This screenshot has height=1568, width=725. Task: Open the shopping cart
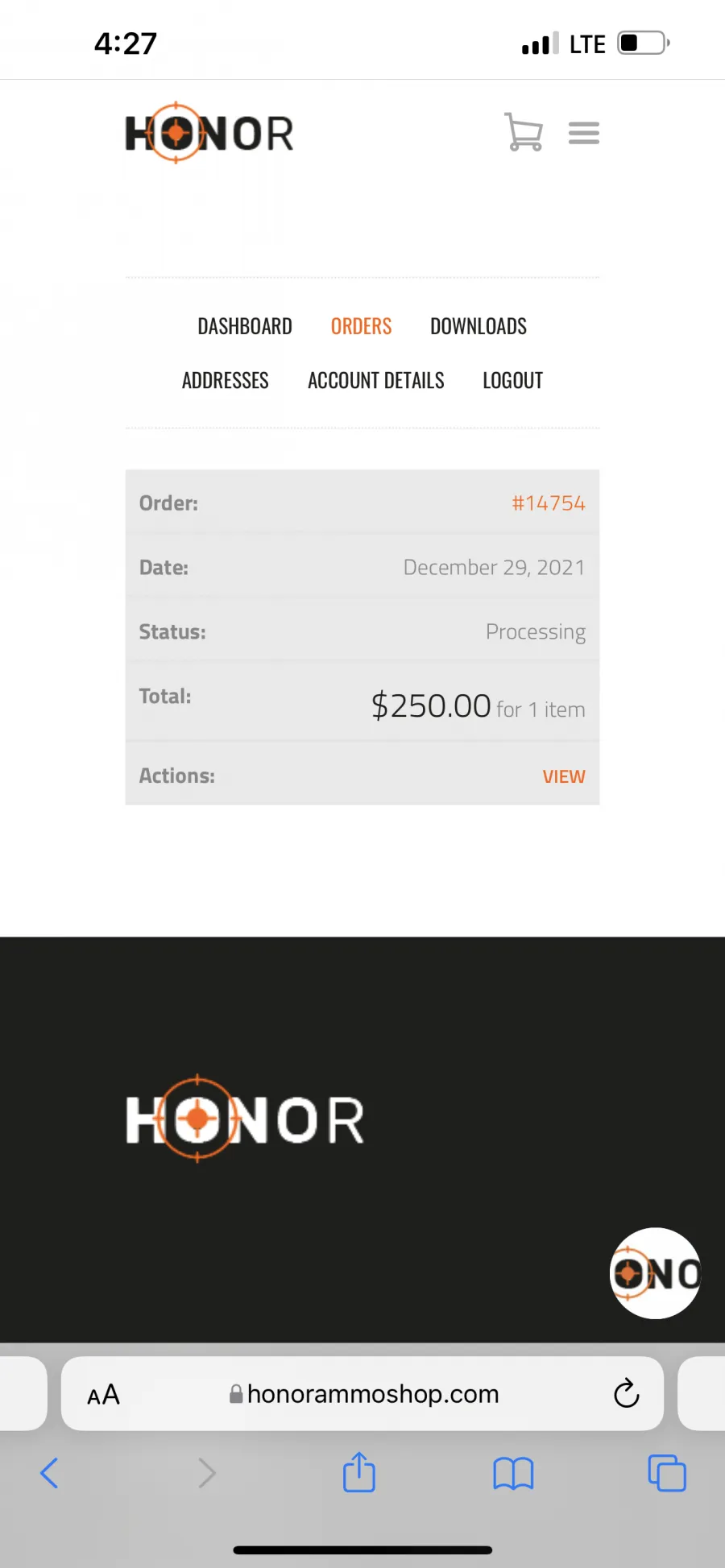(524, 132)
